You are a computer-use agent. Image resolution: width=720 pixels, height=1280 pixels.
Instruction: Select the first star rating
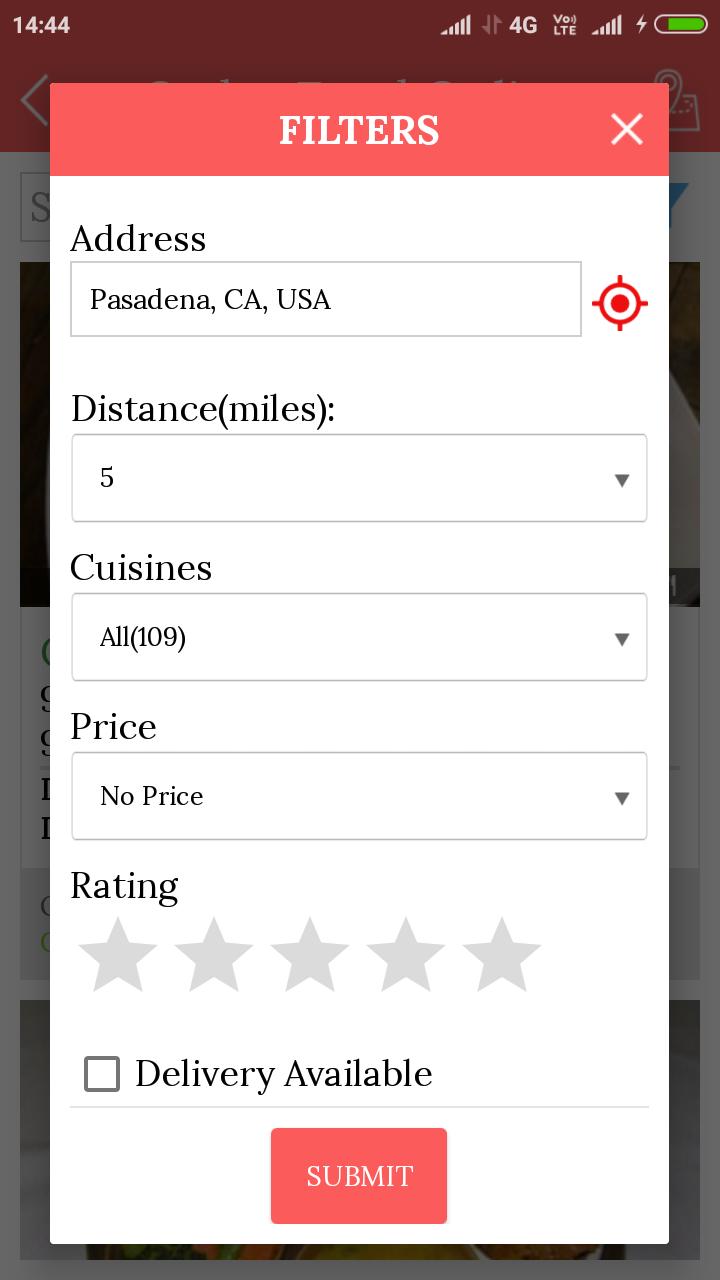coord(117,955)
